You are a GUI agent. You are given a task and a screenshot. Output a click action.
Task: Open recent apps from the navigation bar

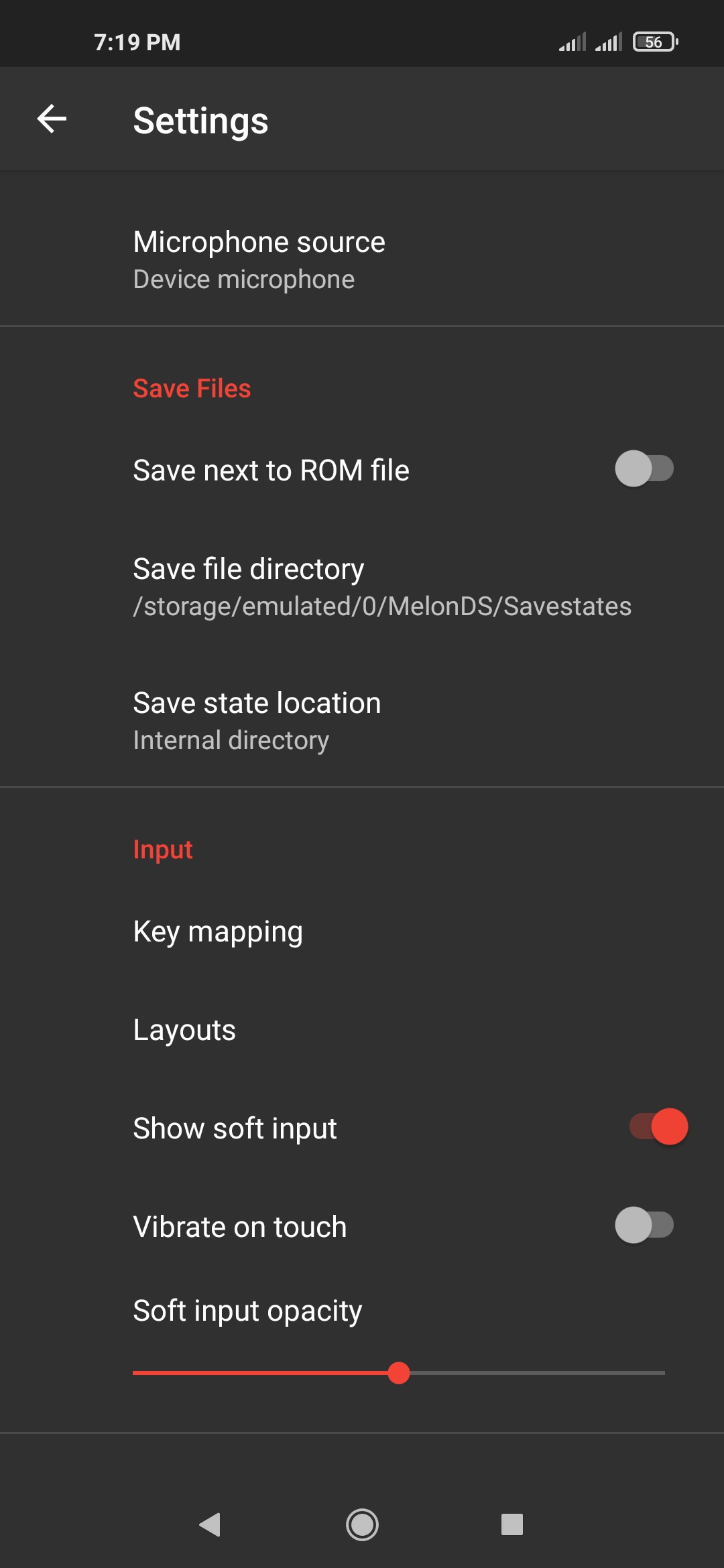[512, 1524]
